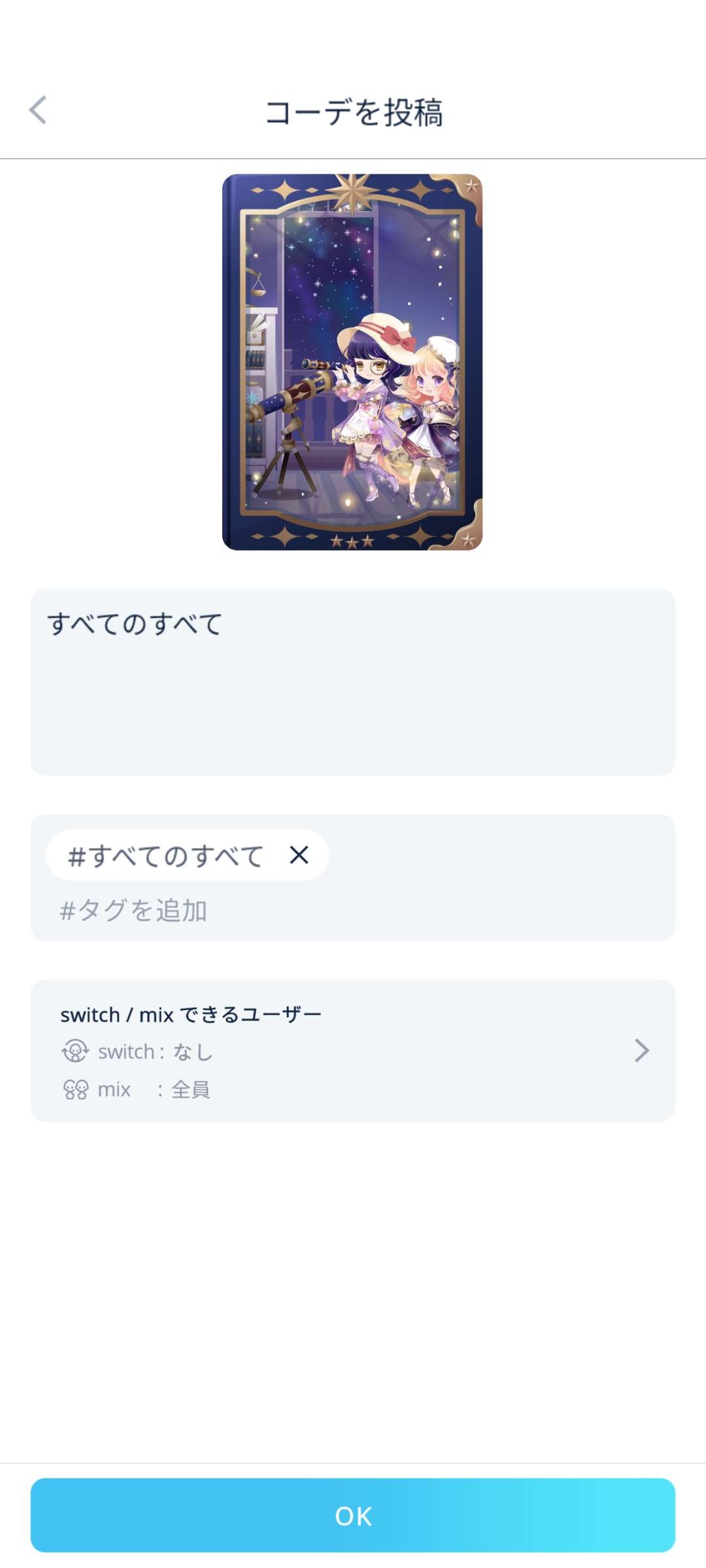The width and height of the screenshot is (706, 1568).
Task: Go back from コーデを投稿 screen
Action: (x=38, y=110)
